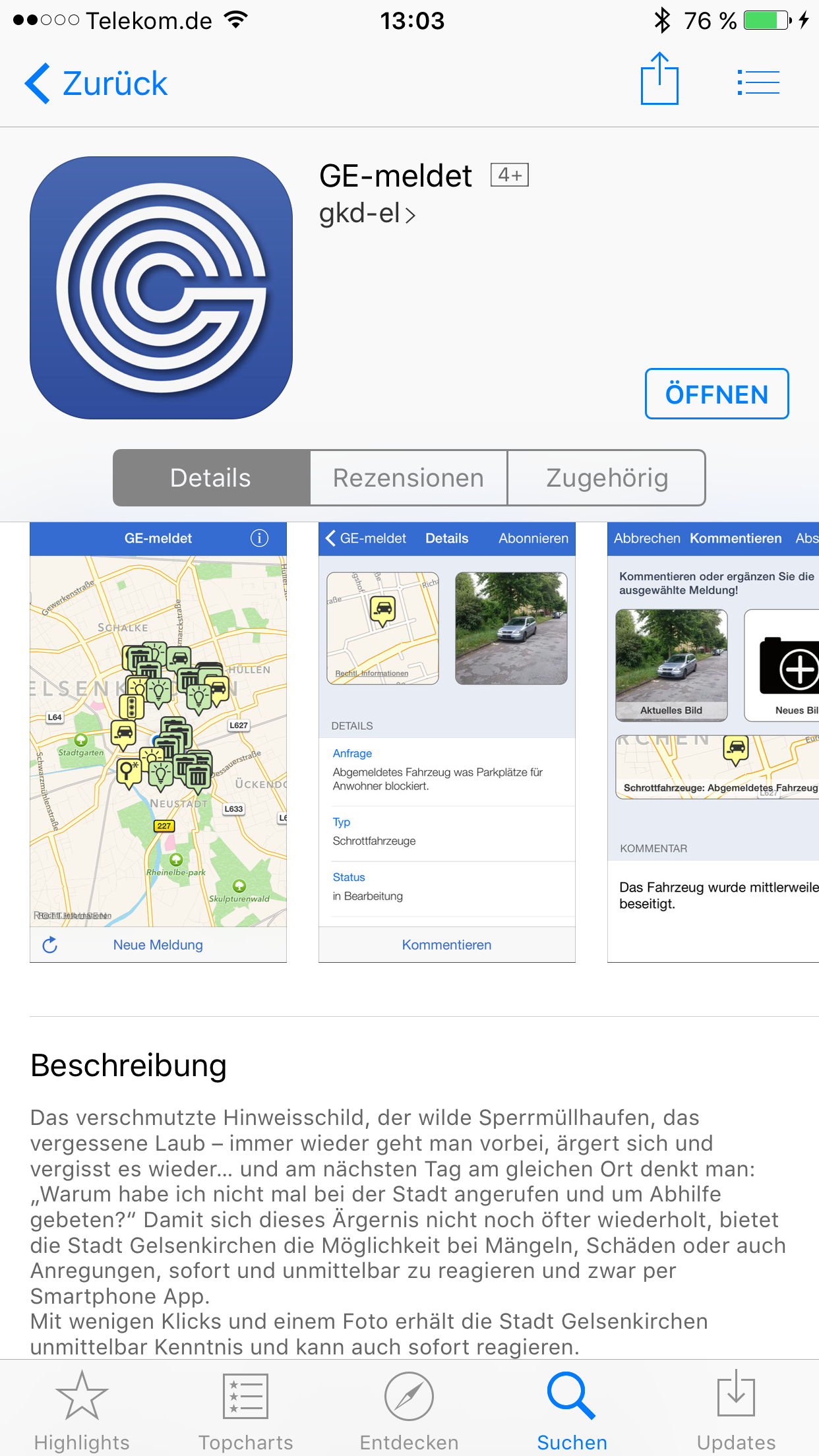Share this app

pyautogui.click(x=659, y=79)
